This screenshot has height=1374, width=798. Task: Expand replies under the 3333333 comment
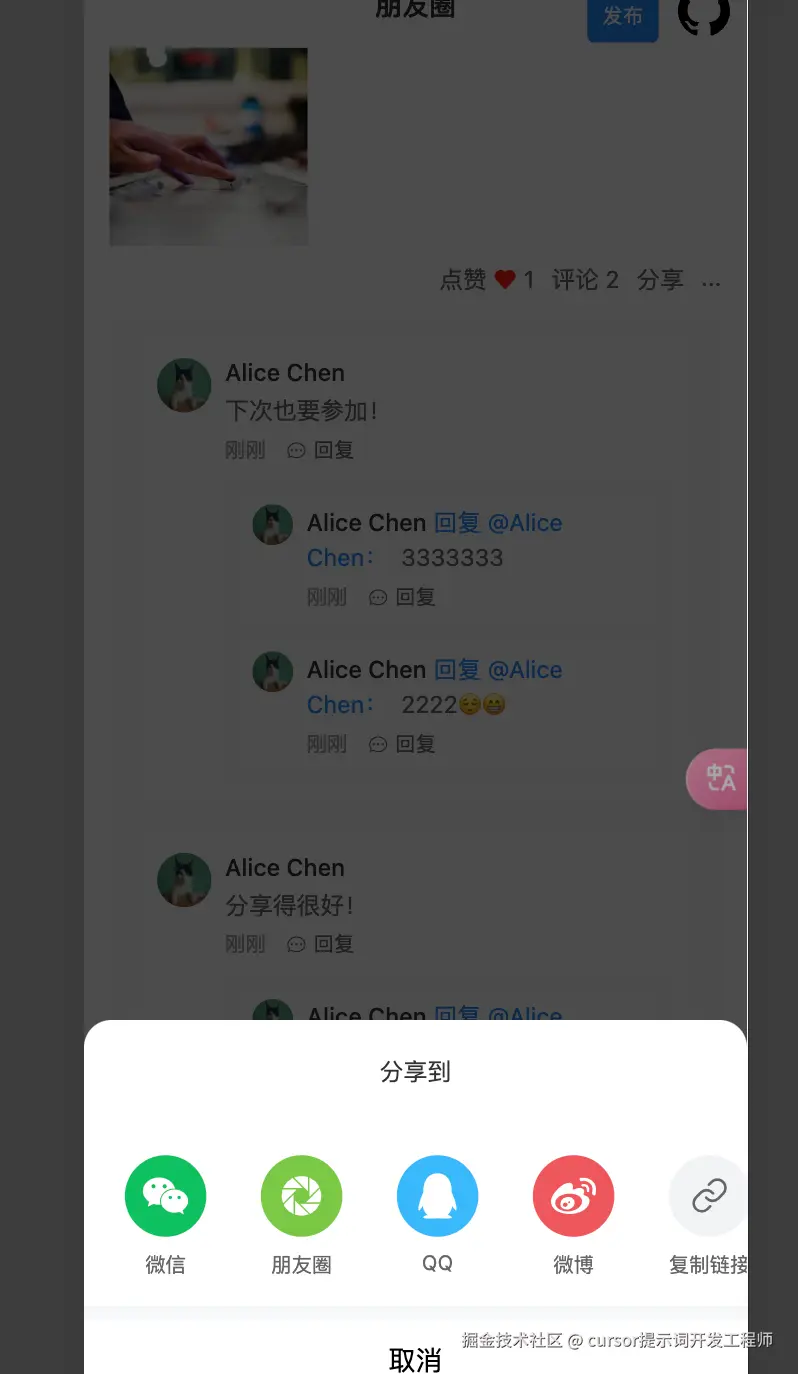pos(414,597)
